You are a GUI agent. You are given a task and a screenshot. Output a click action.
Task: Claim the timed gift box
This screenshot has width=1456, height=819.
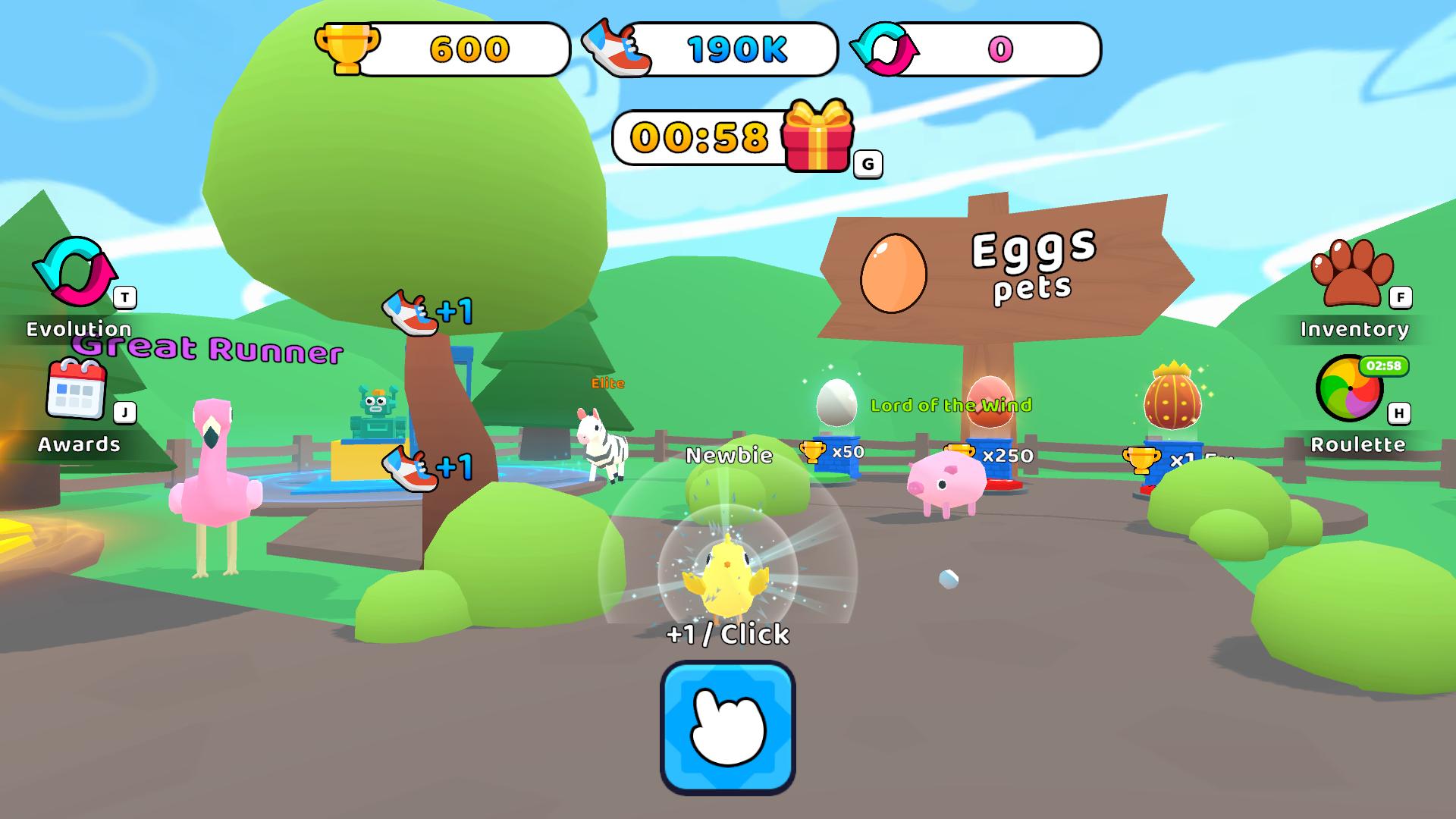pos(817,136)
